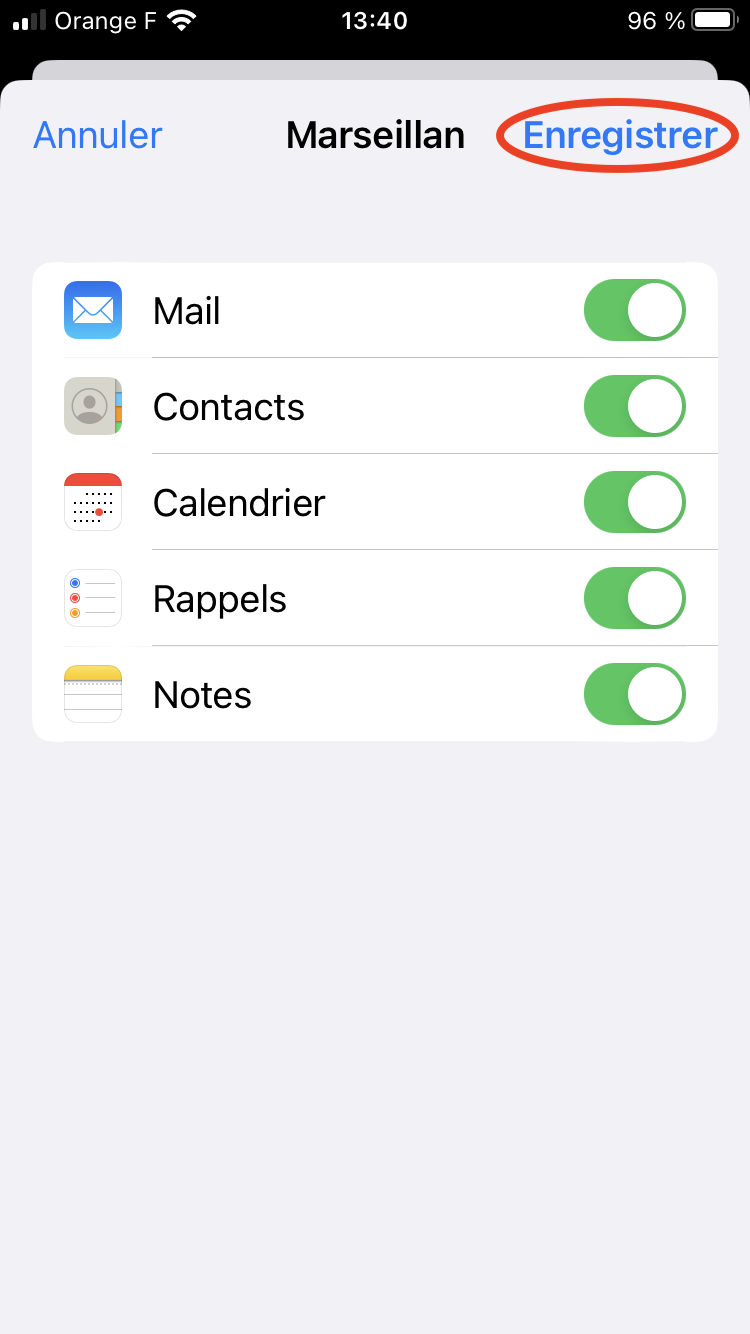This screenshot has width=750, height=1334.
Task: Toggle Rappels off
Action: (x=634, y=598)
